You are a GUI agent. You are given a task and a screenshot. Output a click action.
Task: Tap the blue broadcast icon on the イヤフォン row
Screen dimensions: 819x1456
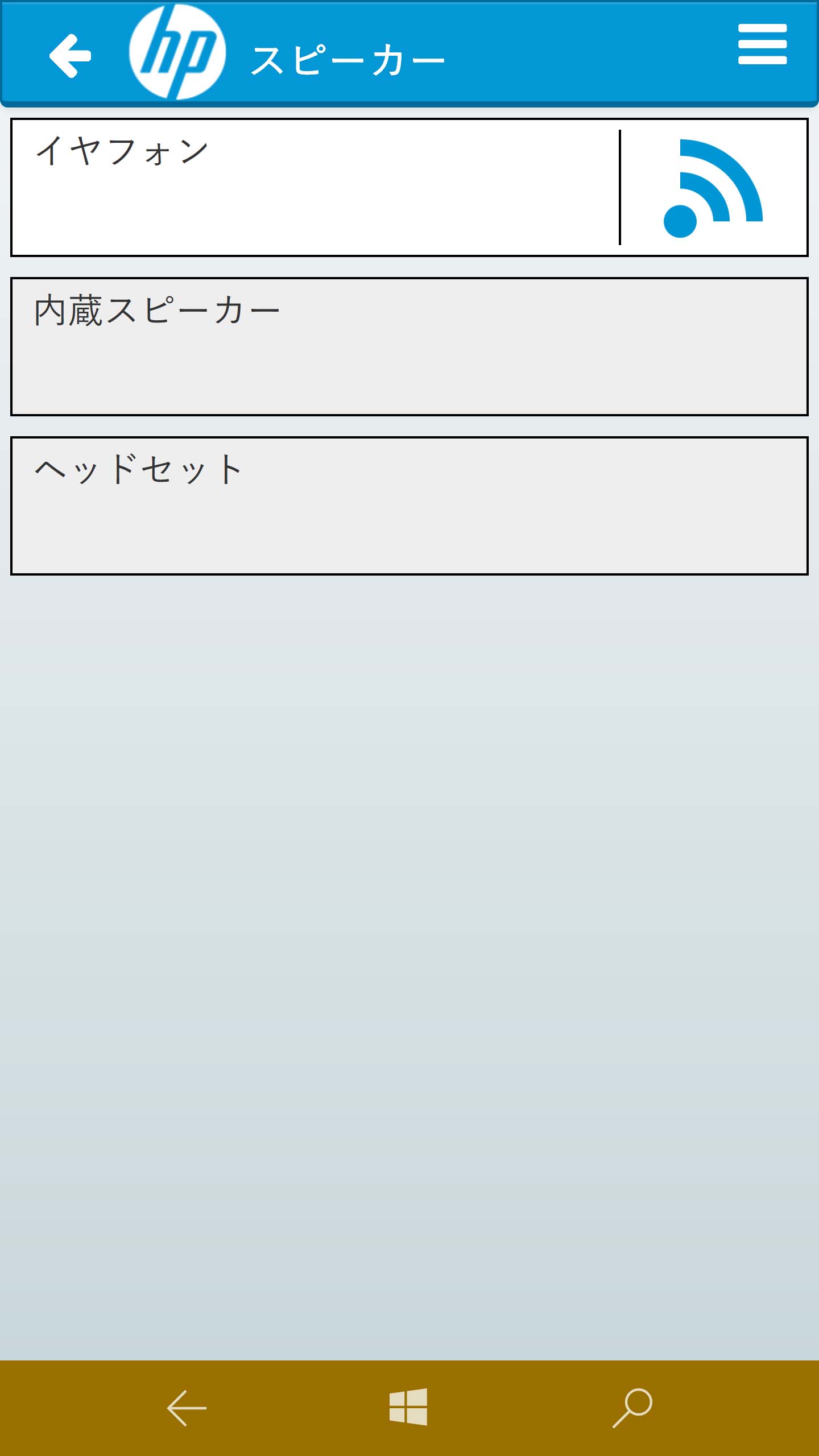[713, 188]
